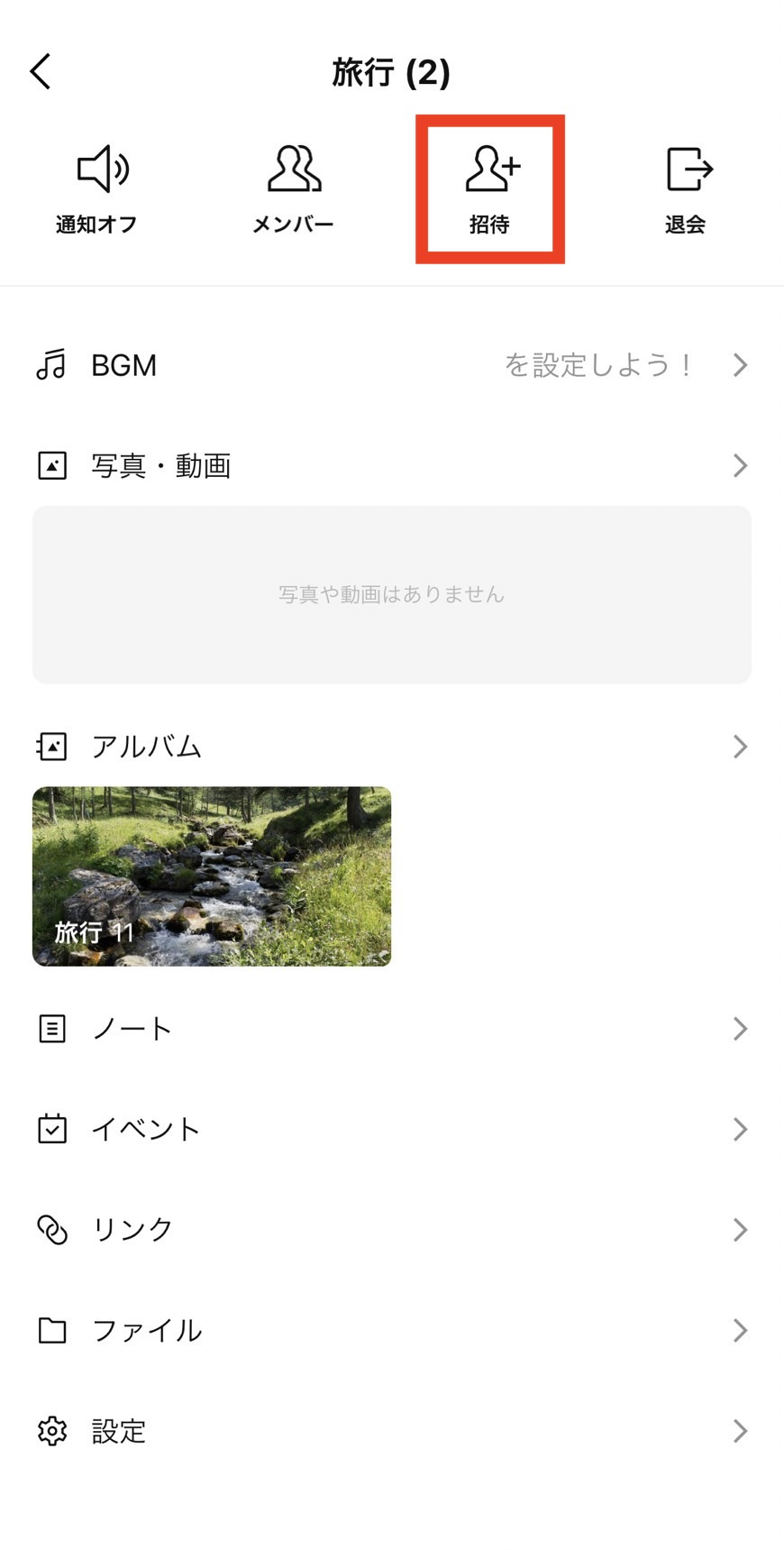
Task: Open the notes section chevron
Action: pos(741,1028)
